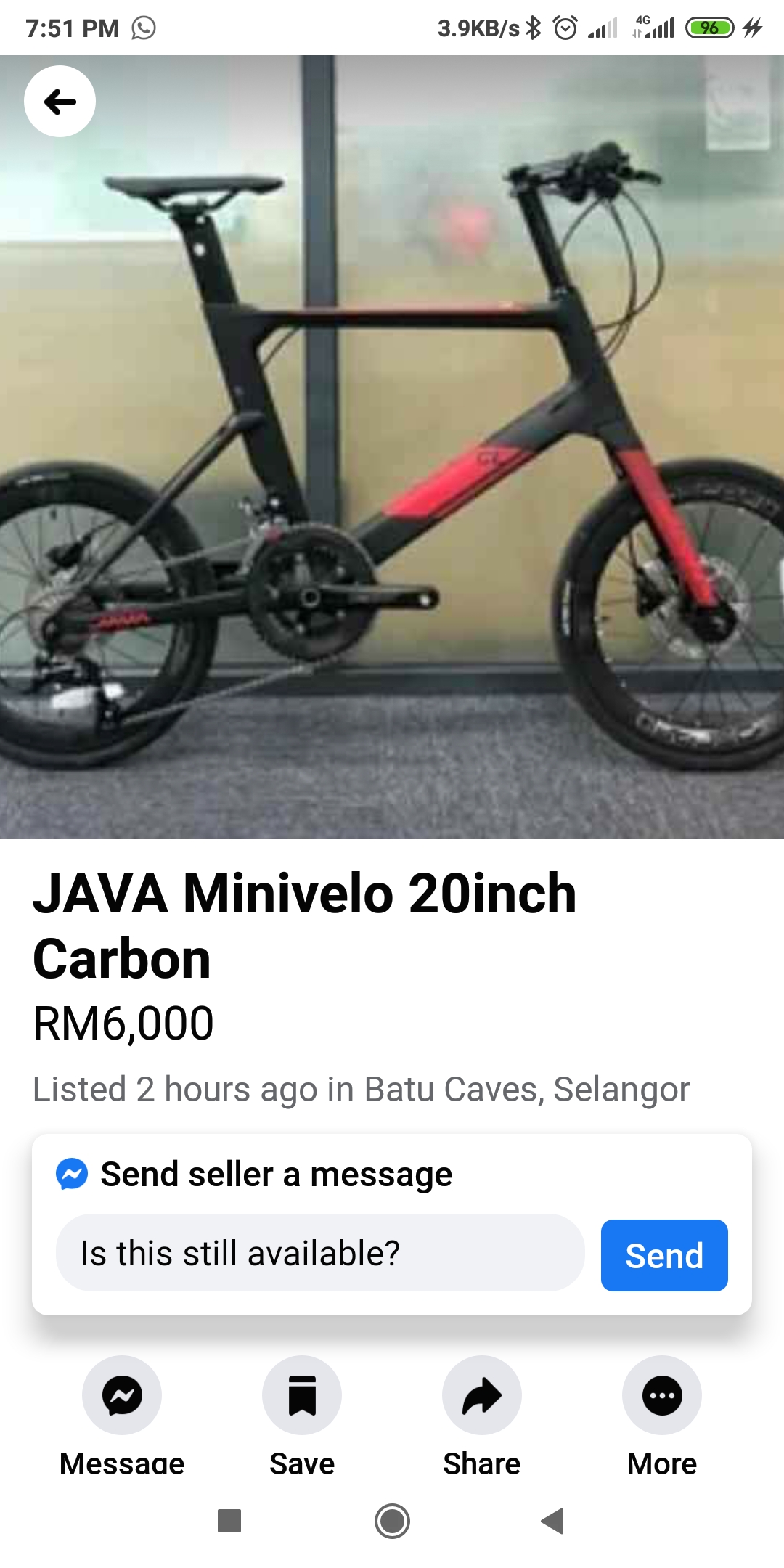Open the More options ellipsis icon
This screenshot has height=1568, width=784.
662,1395
